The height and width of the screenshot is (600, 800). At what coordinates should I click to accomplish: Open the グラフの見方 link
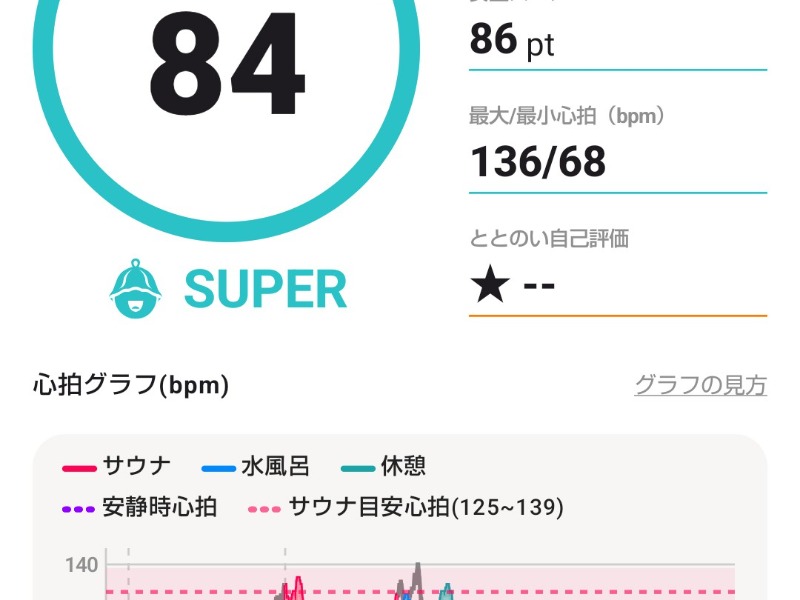700,385
